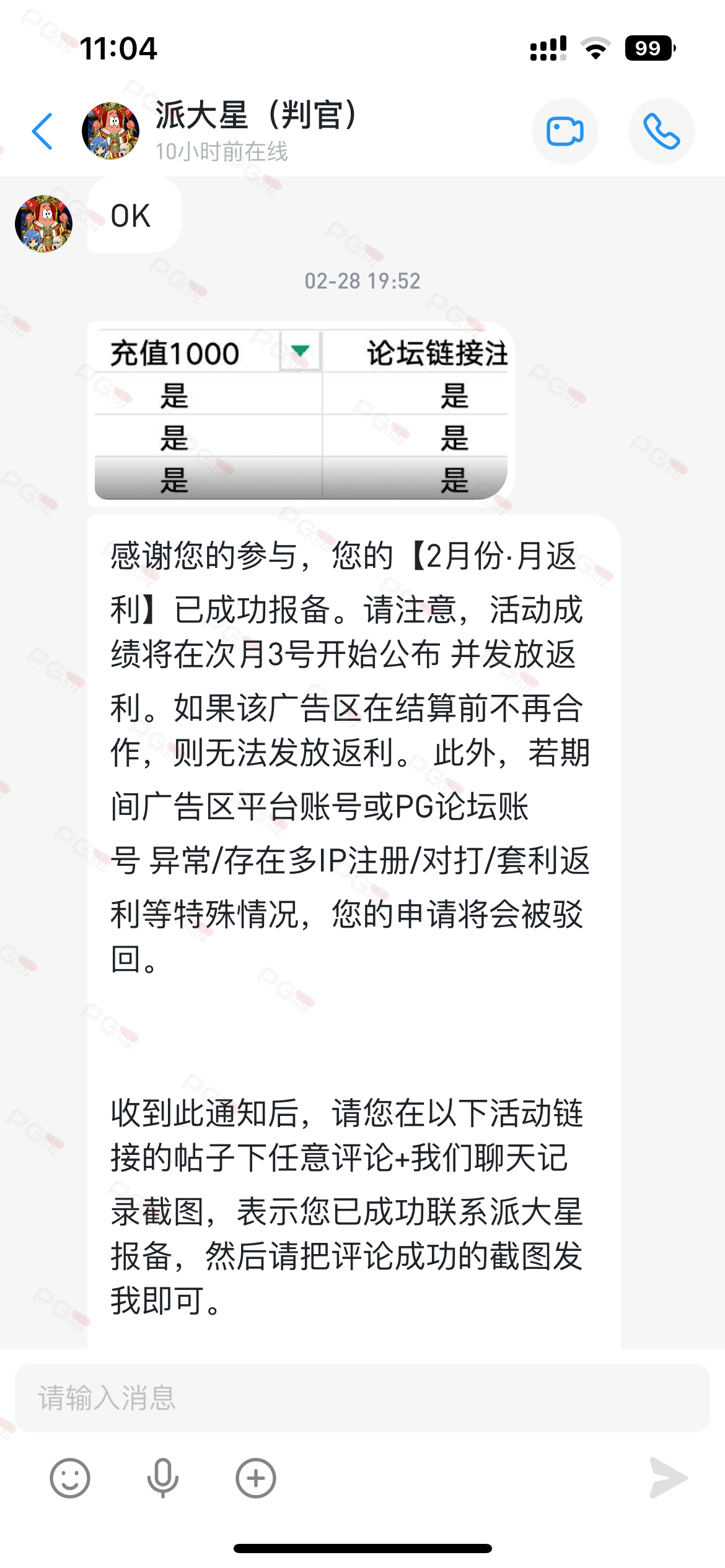The height and width of the screenshot is (1568, 725).
Task: Focus the 请输入消息 message field
Action: coord(362,1398)
